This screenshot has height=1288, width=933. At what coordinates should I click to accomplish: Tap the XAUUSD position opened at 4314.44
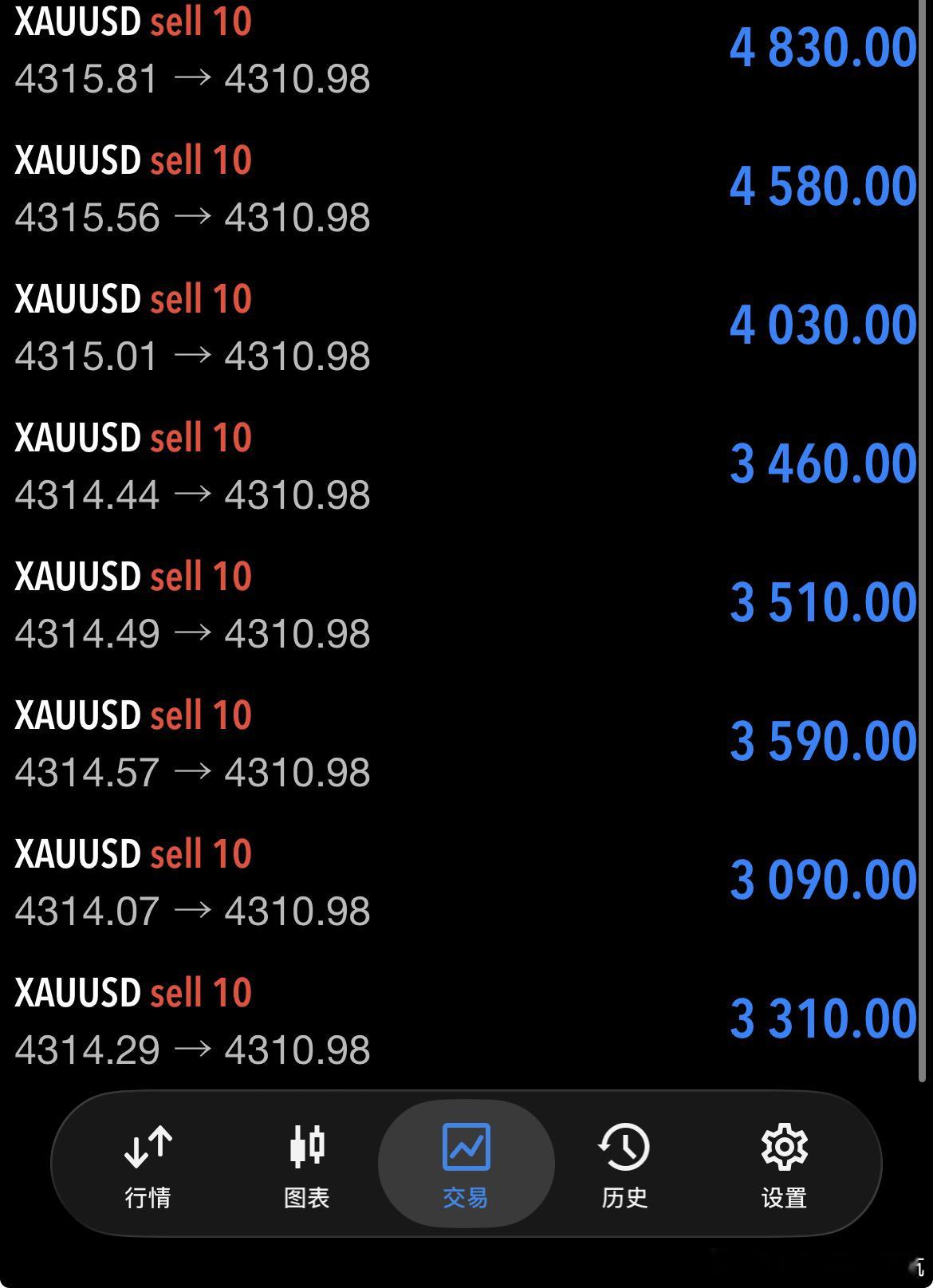[463, 466]
